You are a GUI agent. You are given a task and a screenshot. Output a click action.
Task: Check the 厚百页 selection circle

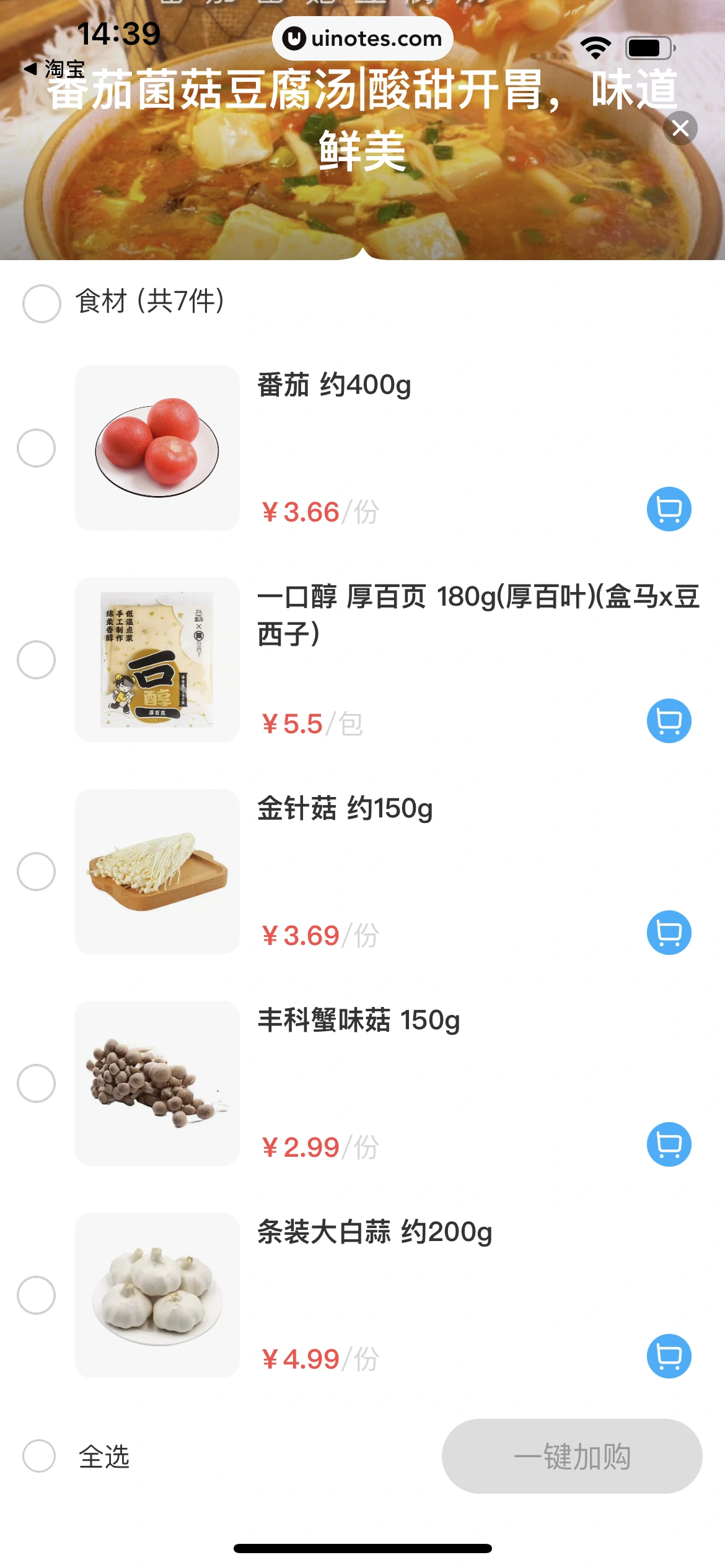[38, 659]
